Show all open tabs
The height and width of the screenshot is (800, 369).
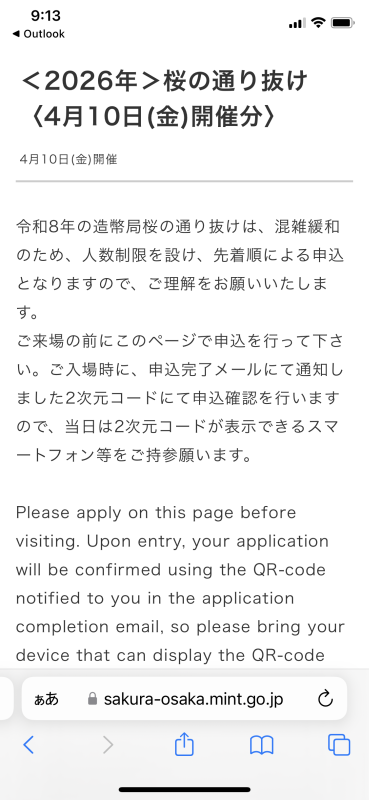[x=339, y=745]
